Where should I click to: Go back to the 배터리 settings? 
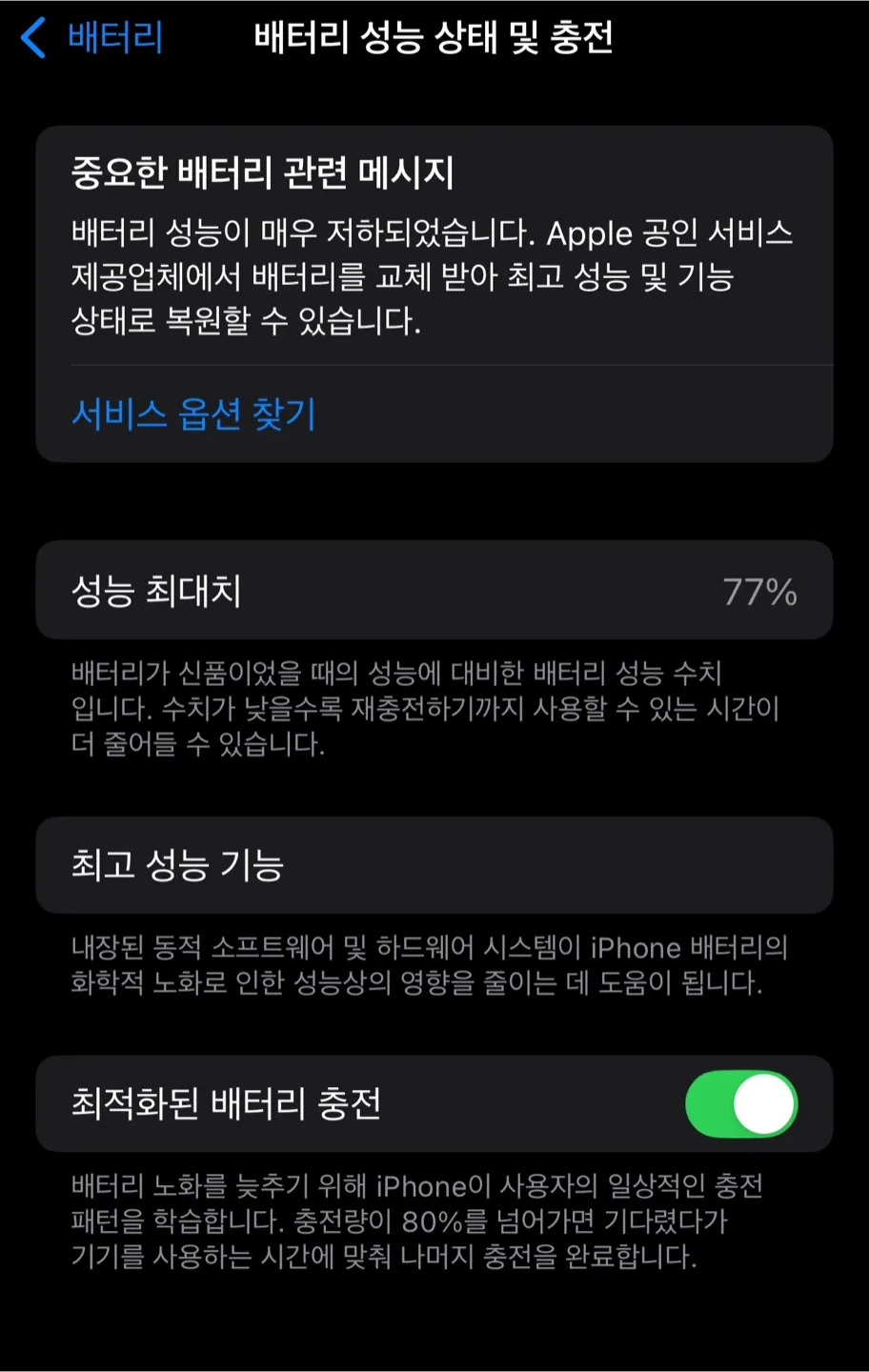click(91, 38)
